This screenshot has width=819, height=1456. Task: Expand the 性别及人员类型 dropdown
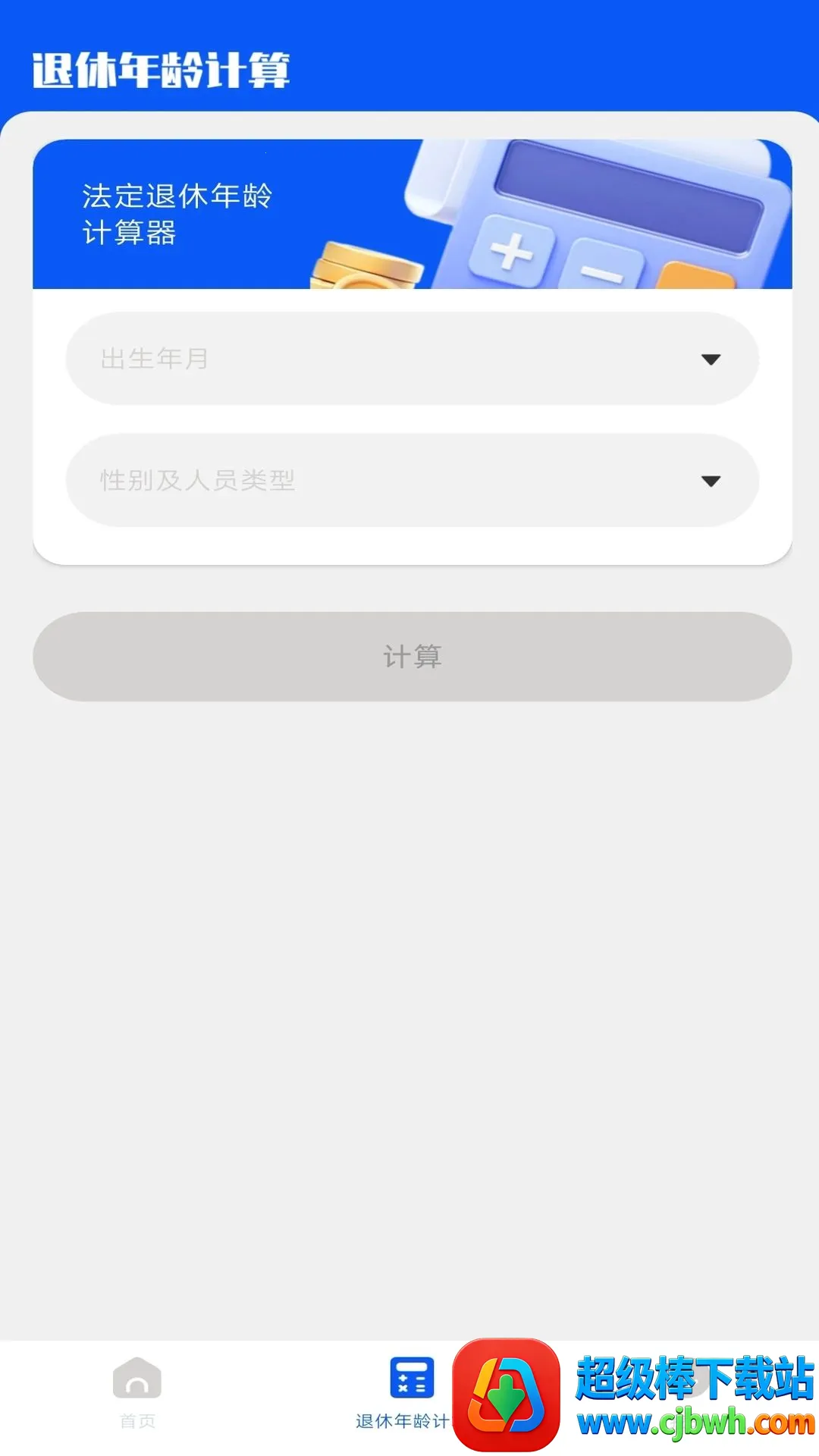point(412,481)
